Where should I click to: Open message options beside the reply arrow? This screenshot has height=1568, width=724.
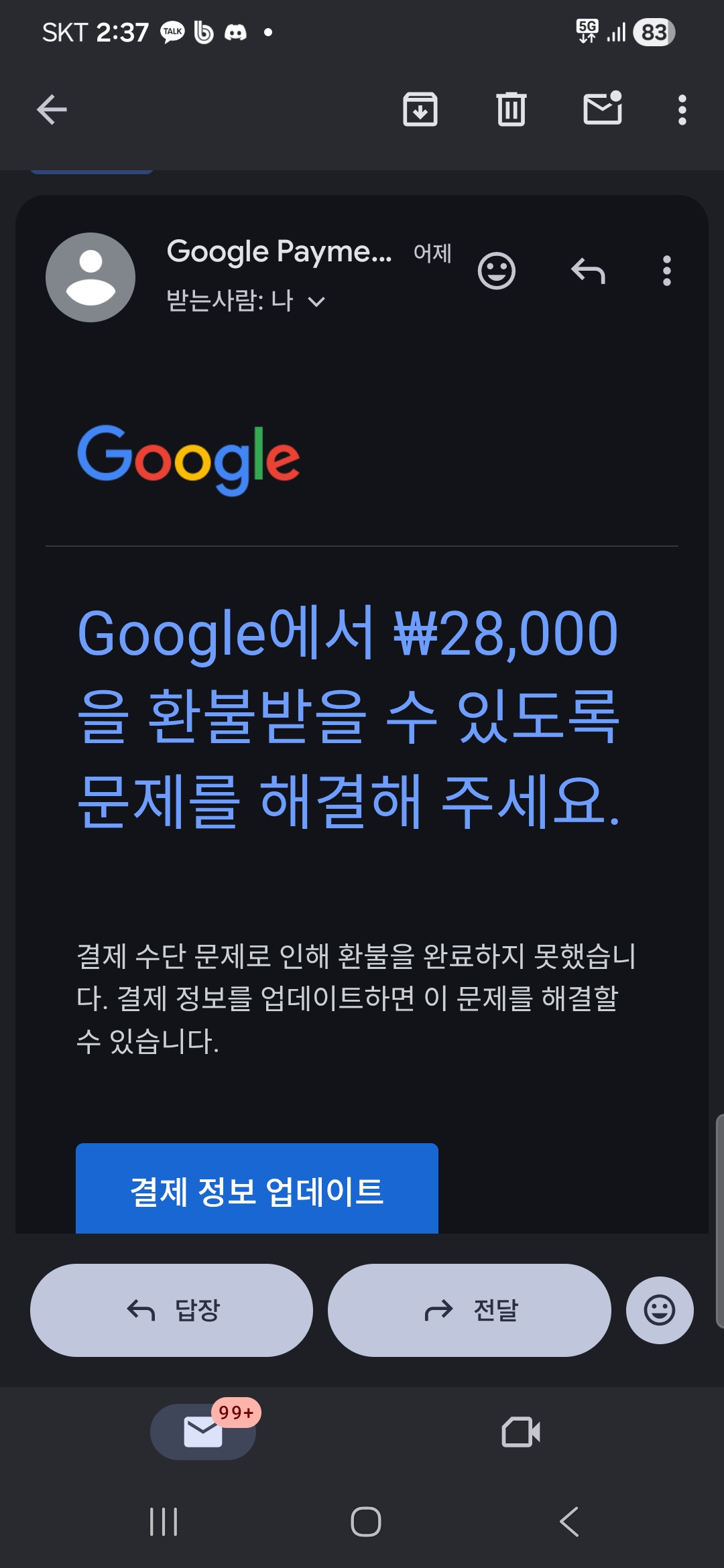tap(666, 271)
